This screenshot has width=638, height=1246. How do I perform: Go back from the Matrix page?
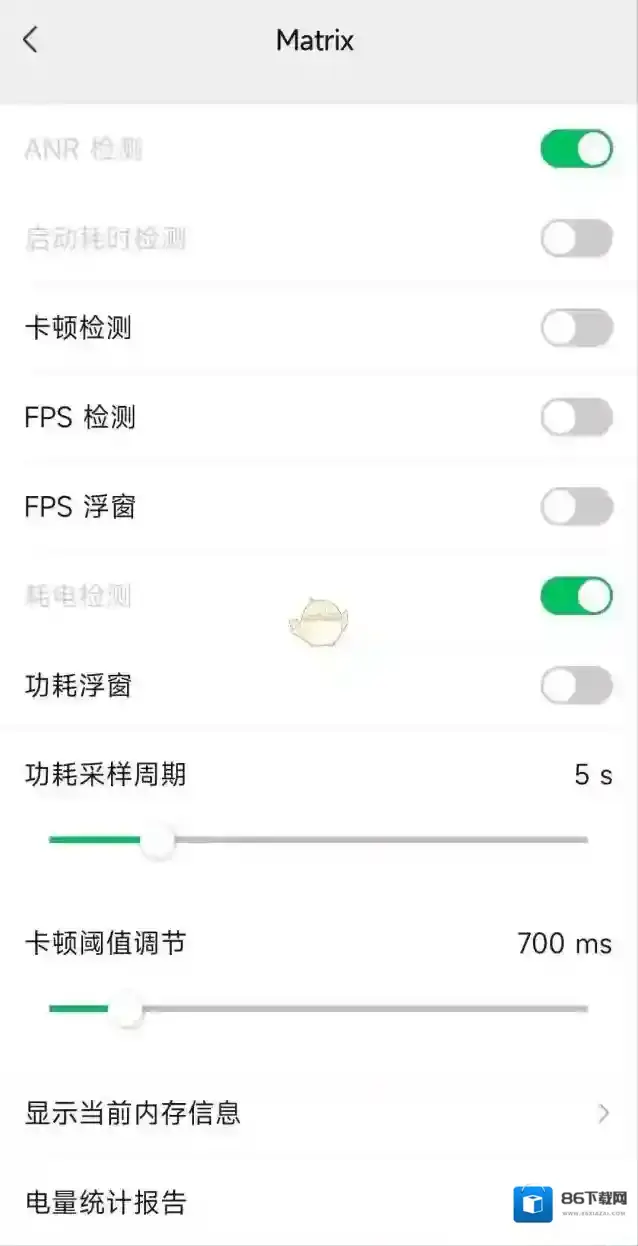click(31, 41)
